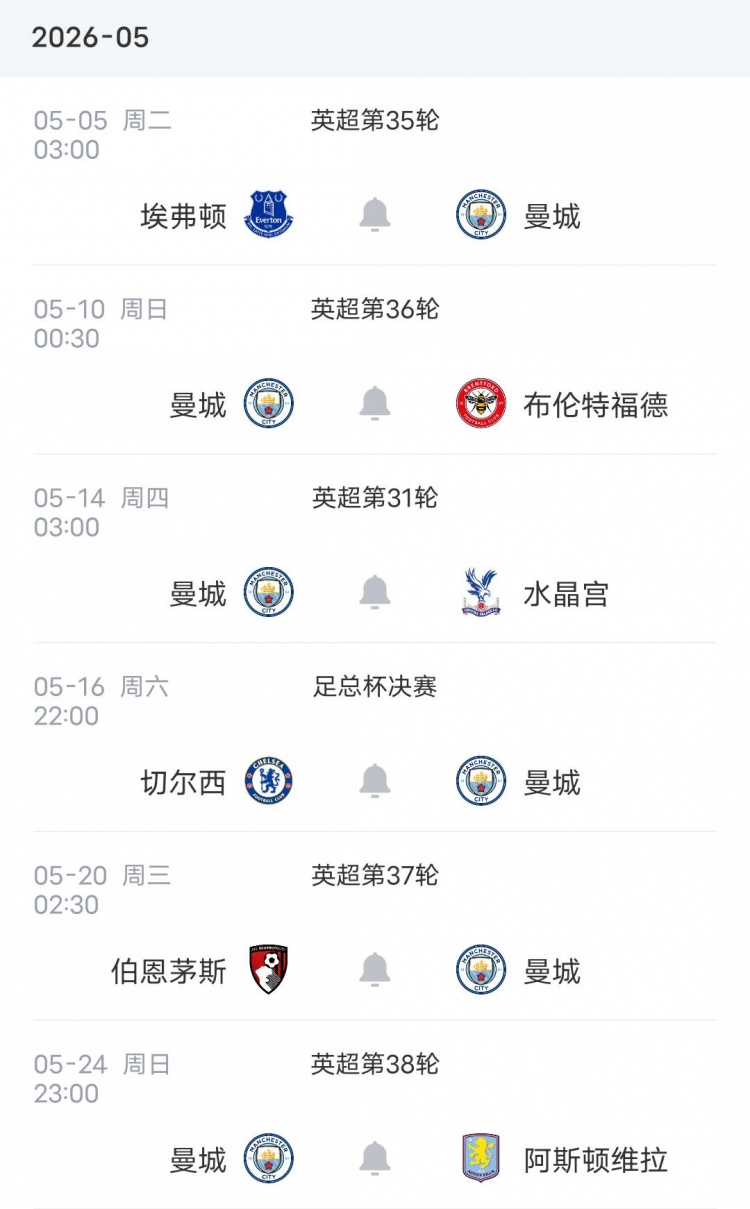Image resolution: width=750 pixels, height=1209 pixels.
Task: Enable the bell for 曼城 vs 布伦特福德
Action: 375,404
